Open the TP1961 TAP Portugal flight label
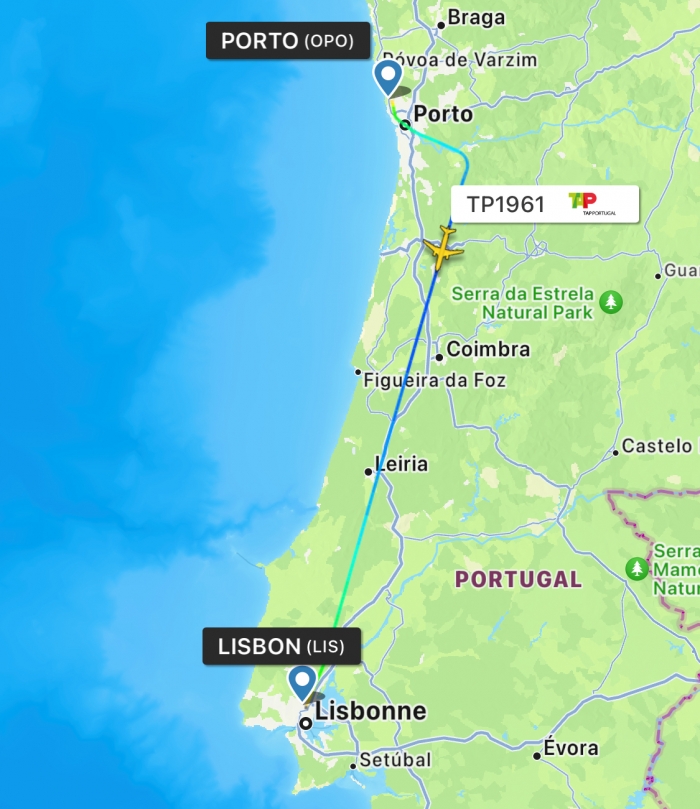The width and height of the screenshot is (700, 809). (545, 204)
